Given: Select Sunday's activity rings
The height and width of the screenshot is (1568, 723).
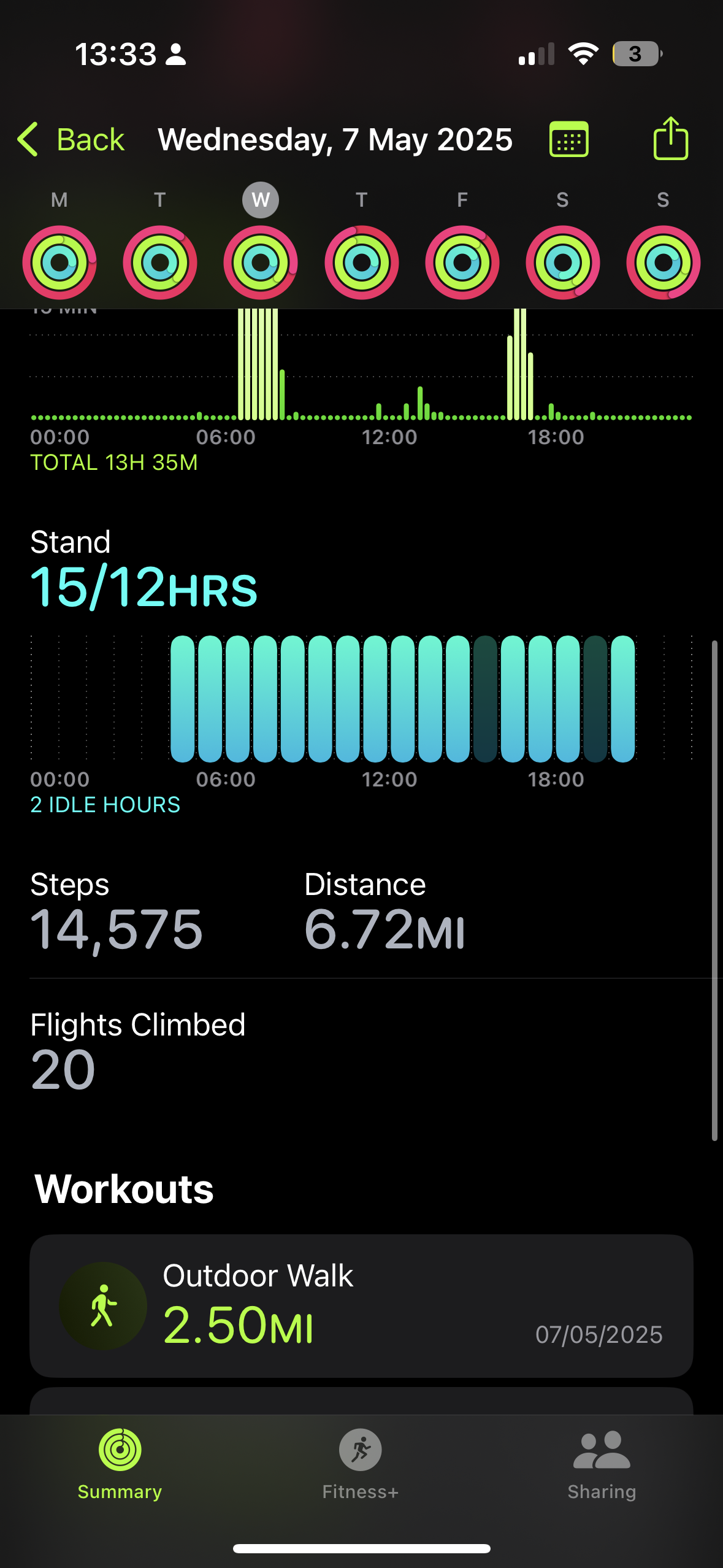Looking at the screenshot, I should click(x=664, y=263).
